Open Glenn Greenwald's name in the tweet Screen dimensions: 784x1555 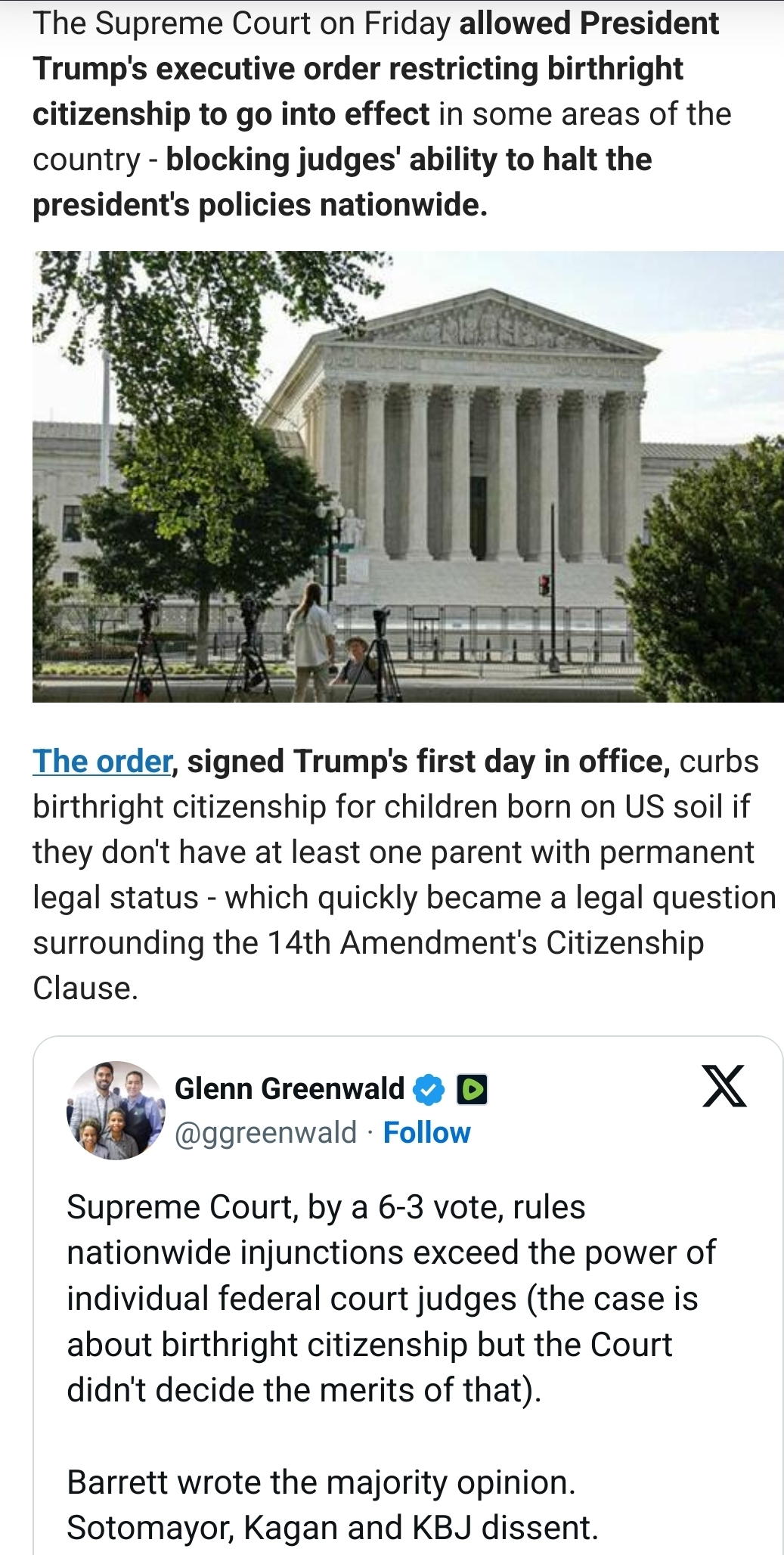point(290,1088)
